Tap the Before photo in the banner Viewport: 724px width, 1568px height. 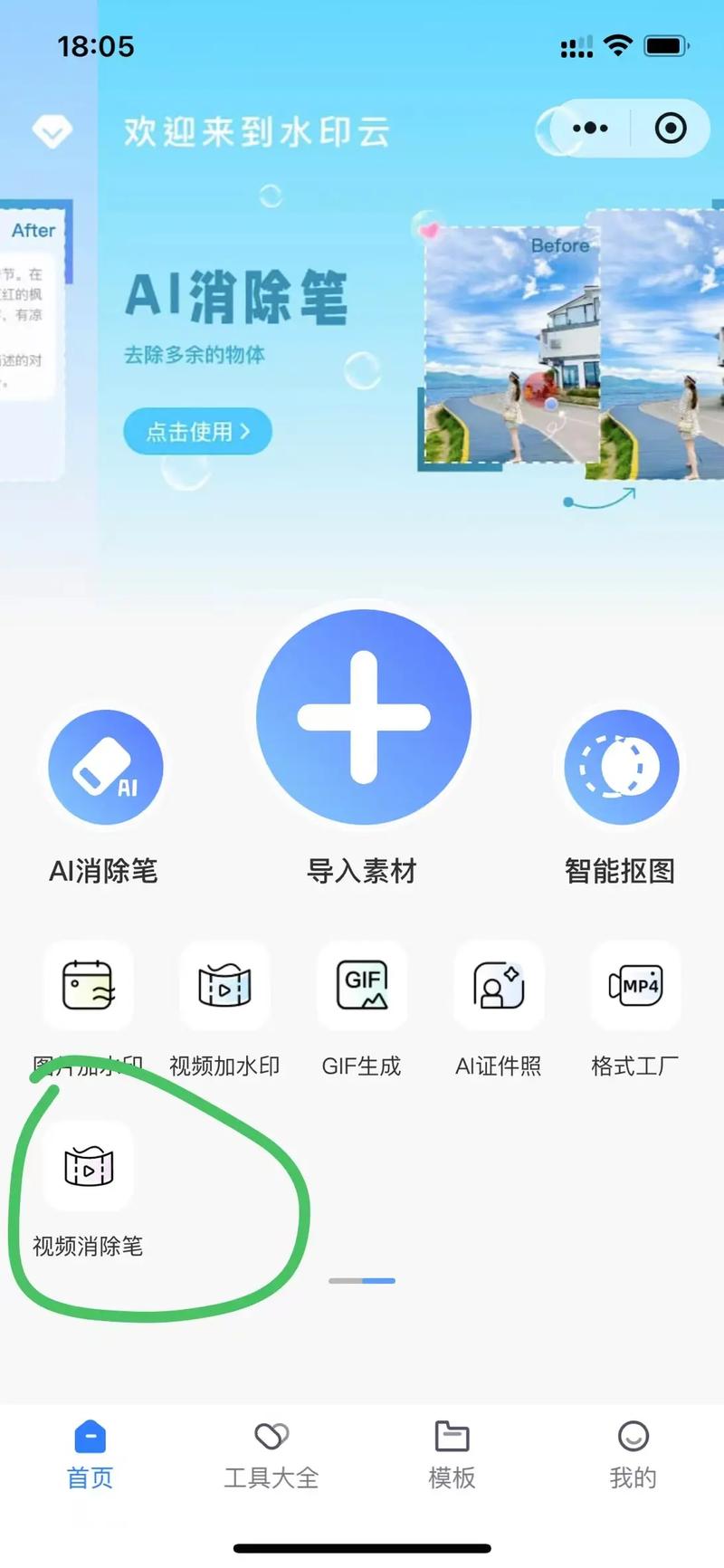coord(511,344)
